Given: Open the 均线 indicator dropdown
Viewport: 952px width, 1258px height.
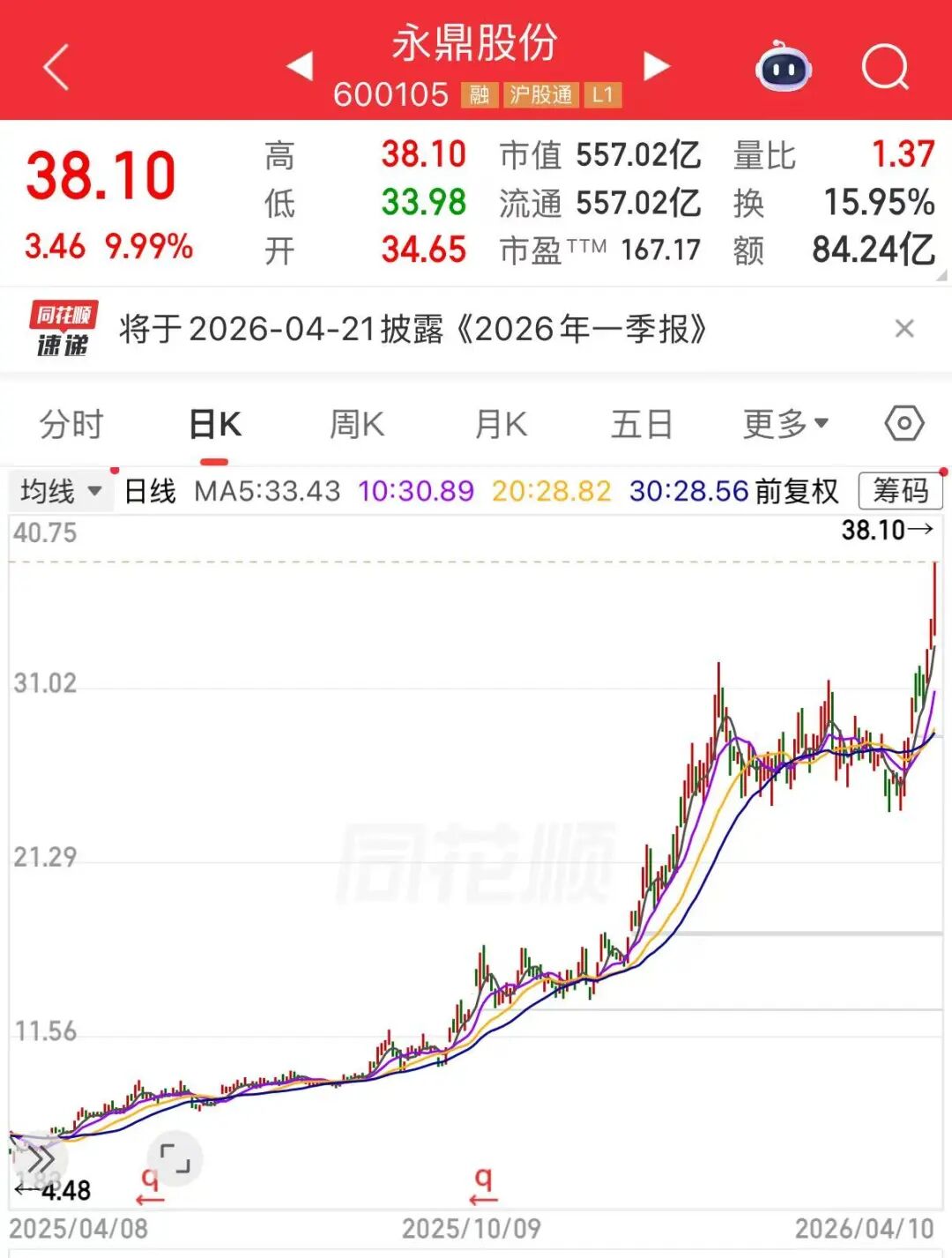Looking at the screenshot, I should tap(61, 491).
